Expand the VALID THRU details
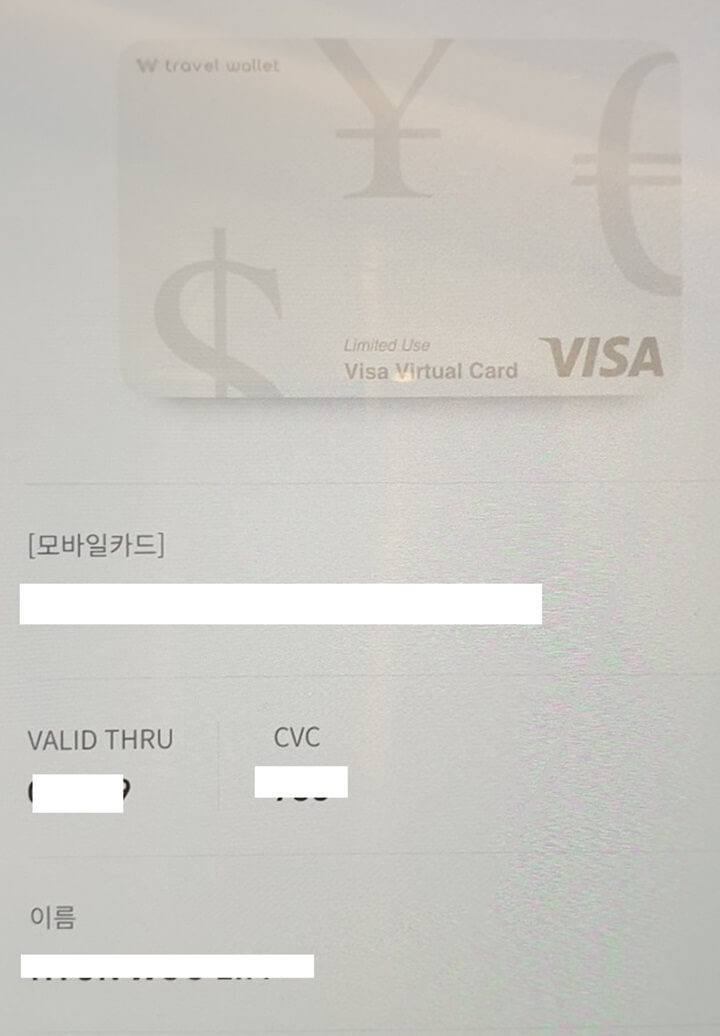 click(101, 740)
